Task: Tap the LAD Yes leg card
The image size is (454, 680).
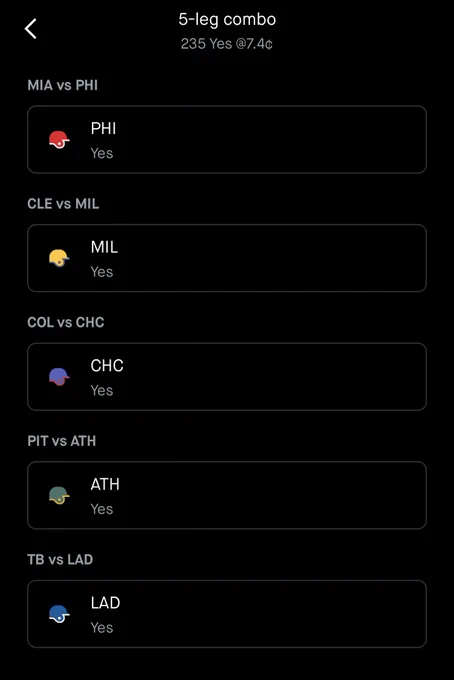Action: [x=227, y=614]
